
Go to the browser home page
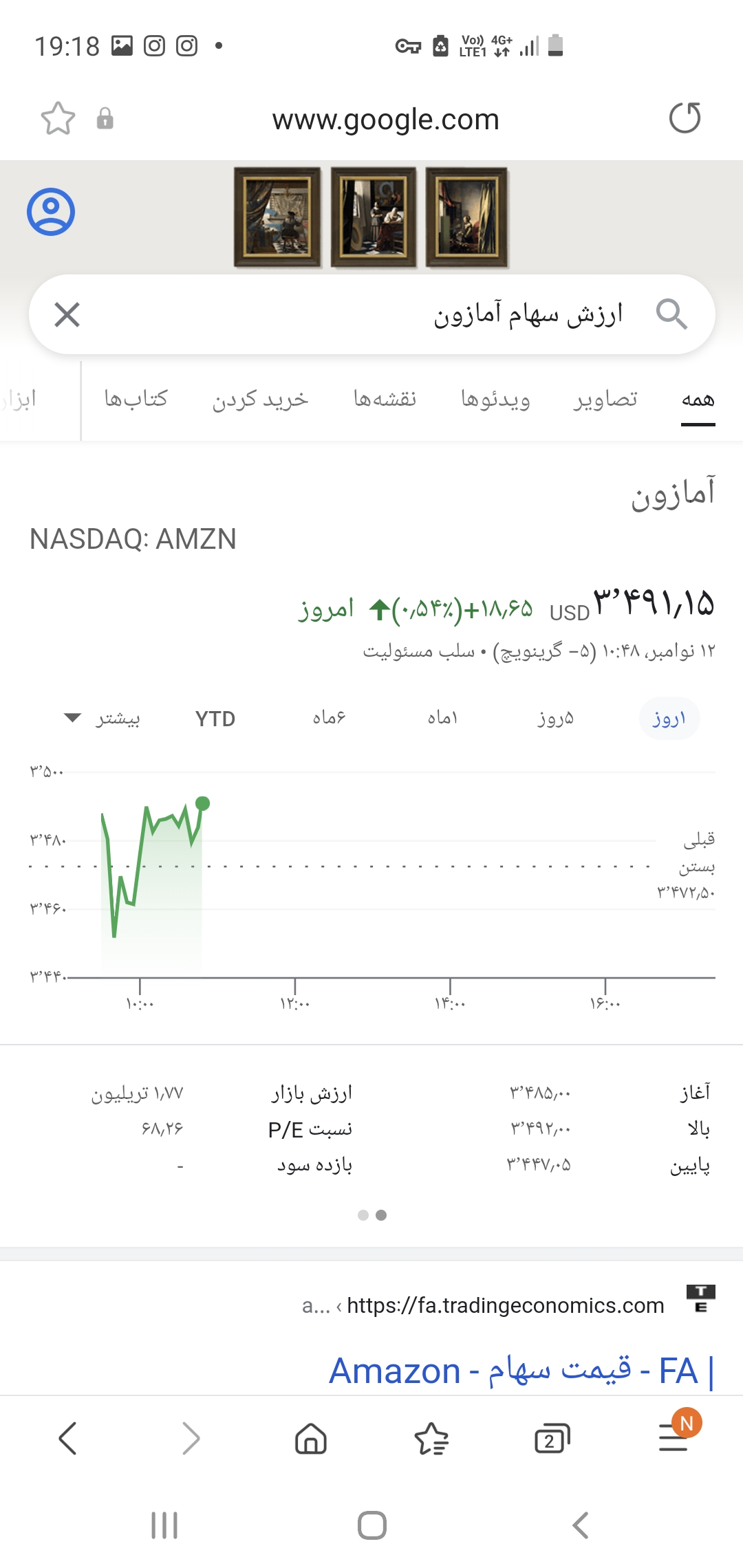click(311, 1439)
